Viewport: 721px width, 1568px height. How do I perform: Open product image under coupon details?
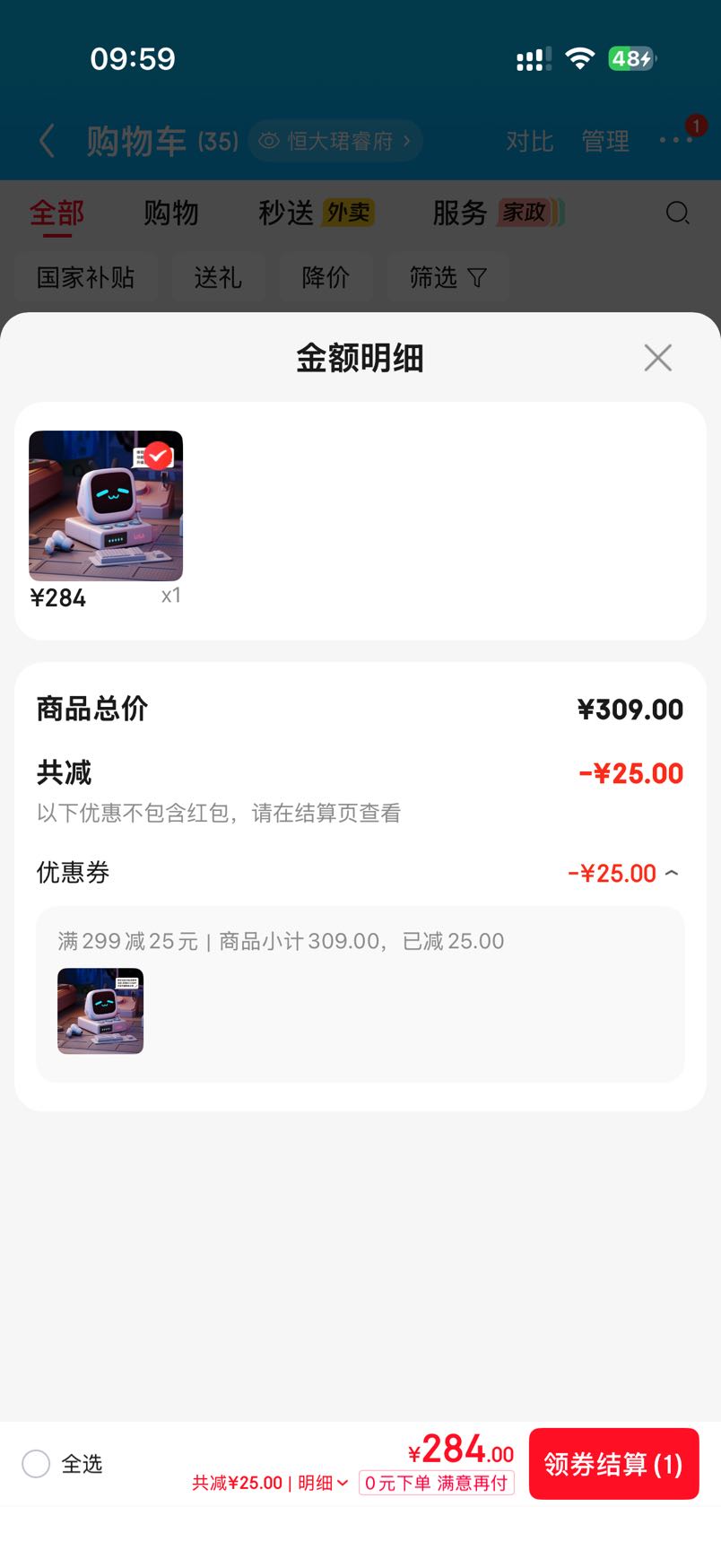click(100, 1011)
